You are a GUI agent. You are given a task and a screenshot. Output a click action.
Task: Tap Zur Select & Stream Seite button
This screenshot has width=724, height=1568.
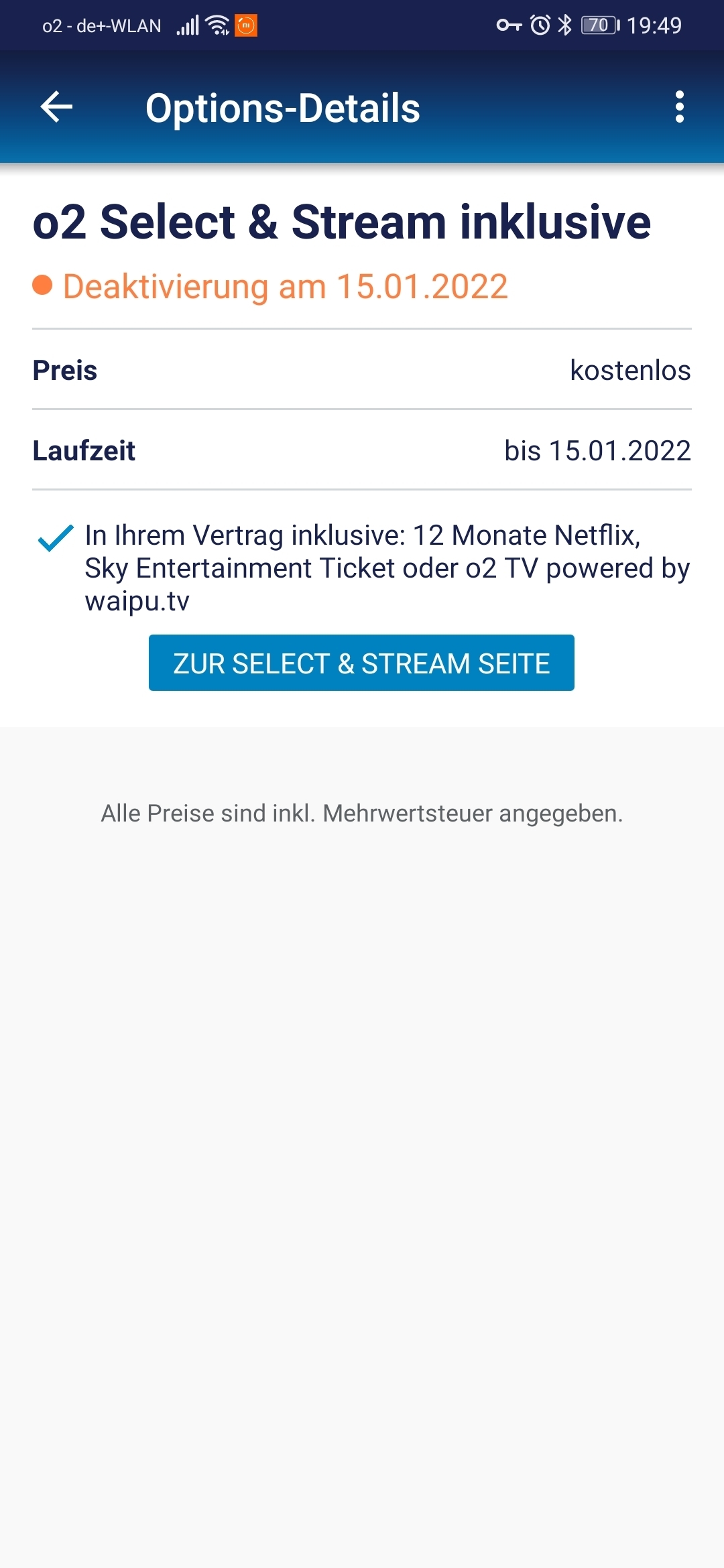[x=361, y=663]
